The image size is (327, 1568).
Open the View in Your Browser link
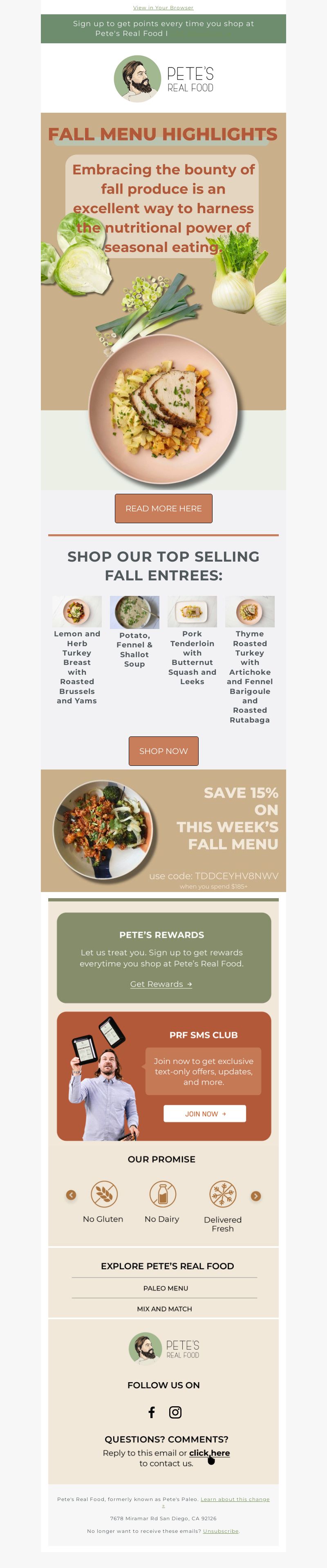click(163, 8)
